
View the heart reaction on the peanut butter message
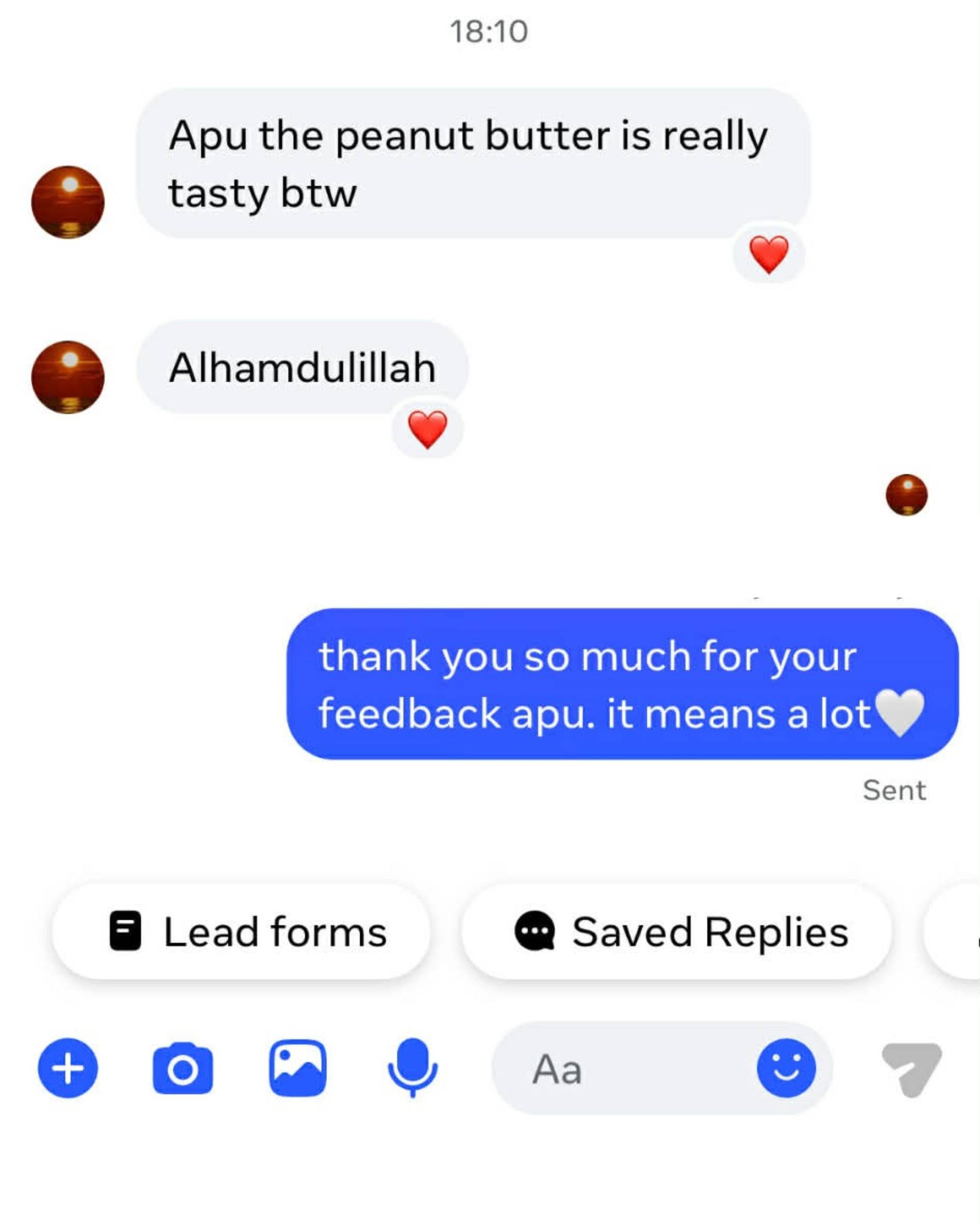pyautogui.click(x=768, y=254)
